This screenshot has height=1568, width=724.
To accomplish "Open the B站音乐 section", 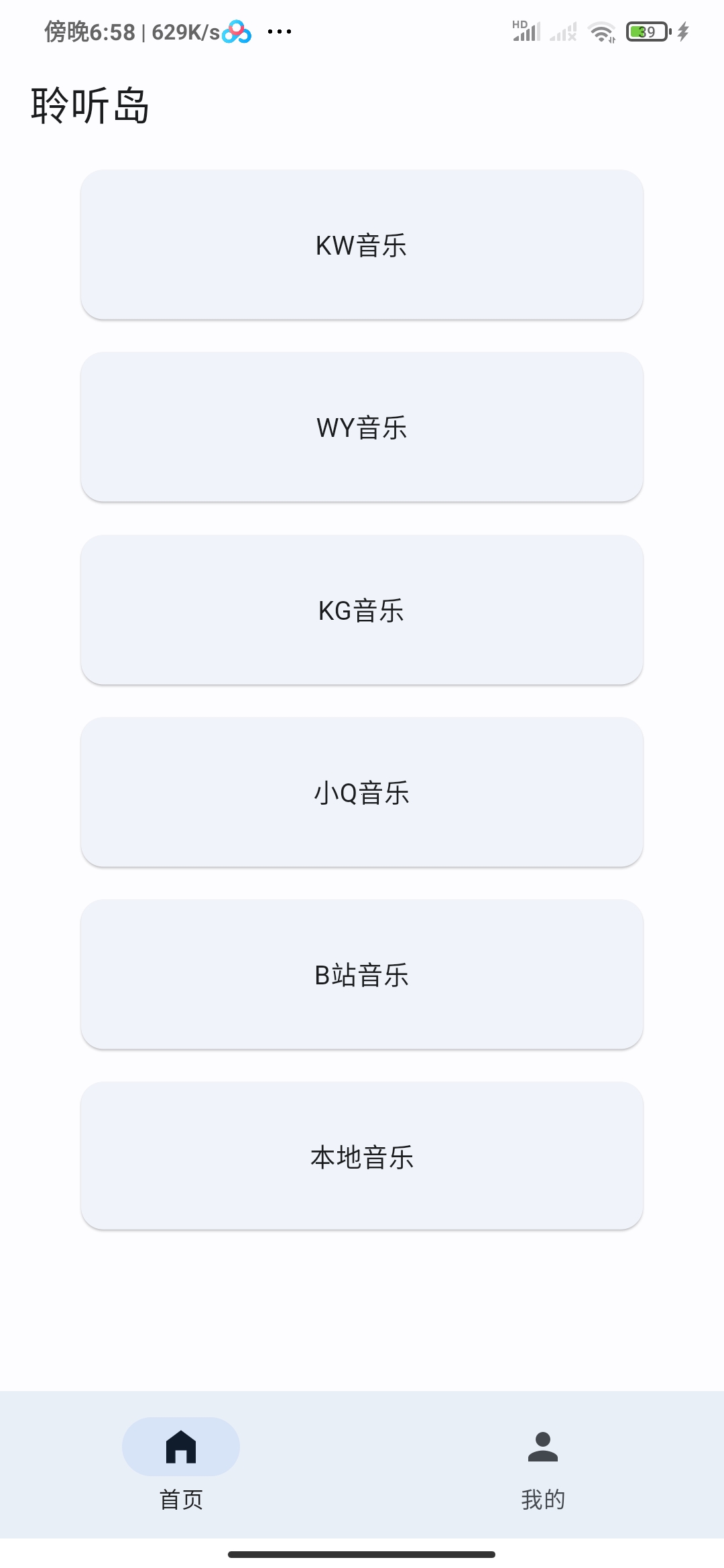I will (362, 975).
